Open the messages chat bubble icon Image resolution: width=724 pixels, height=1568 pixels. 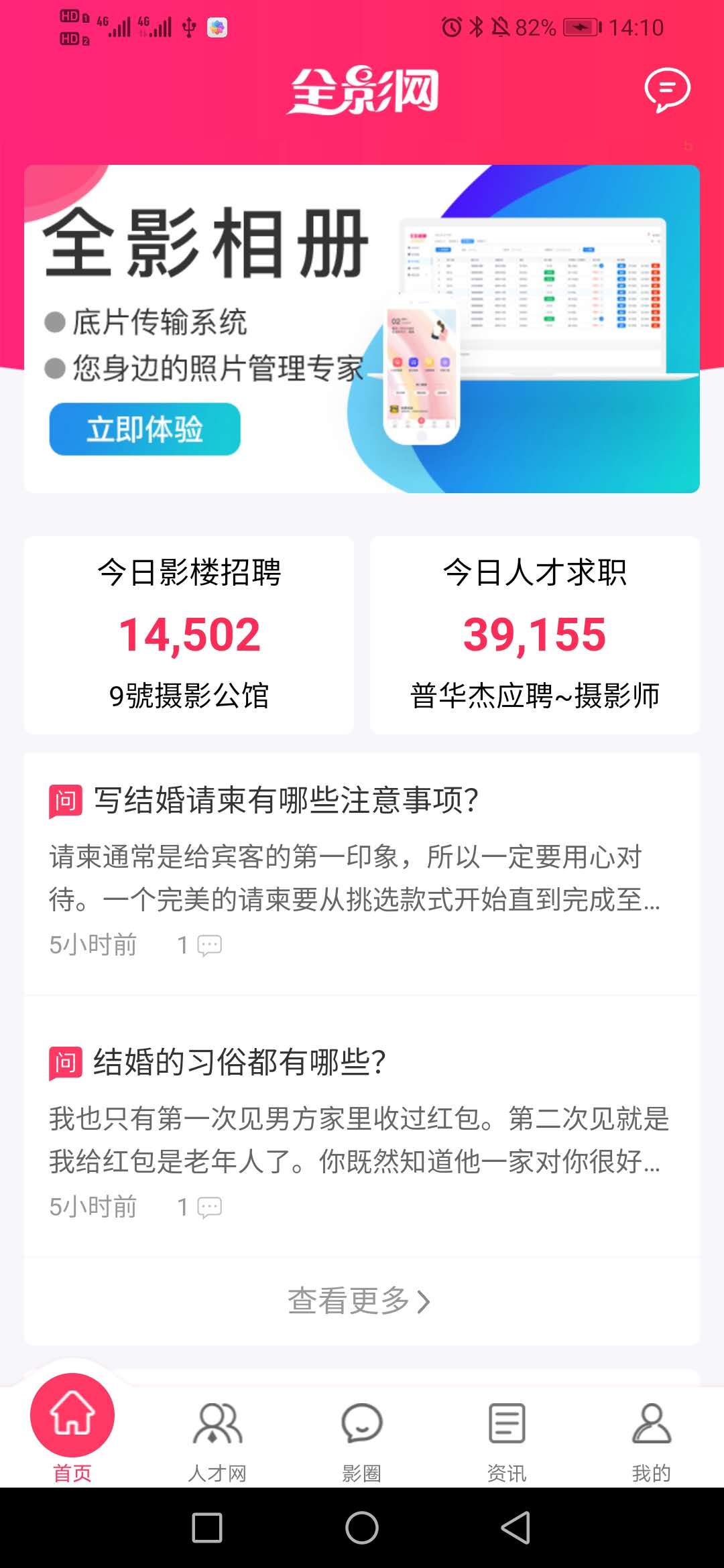pos(667,89)
